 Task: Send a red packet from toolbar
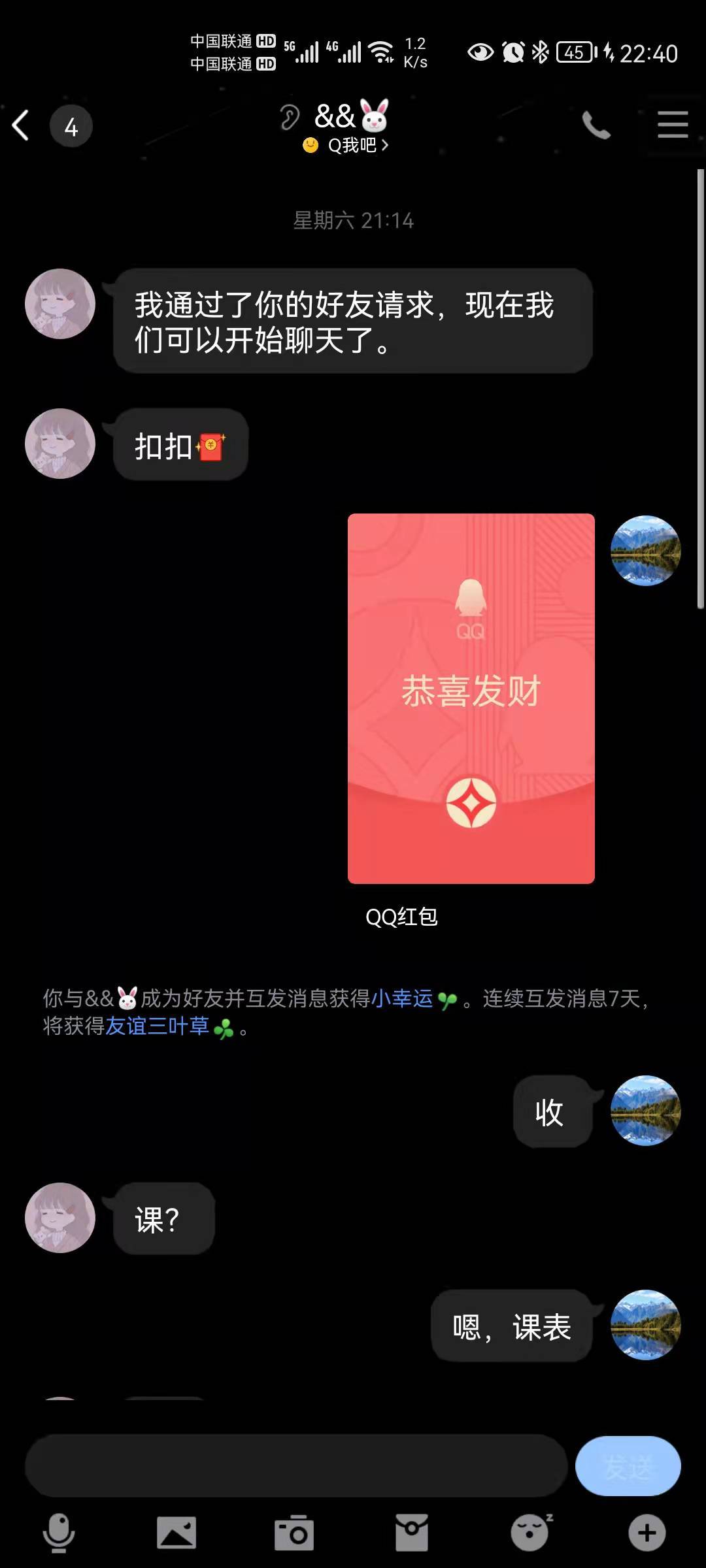(x=412, y=1533)
